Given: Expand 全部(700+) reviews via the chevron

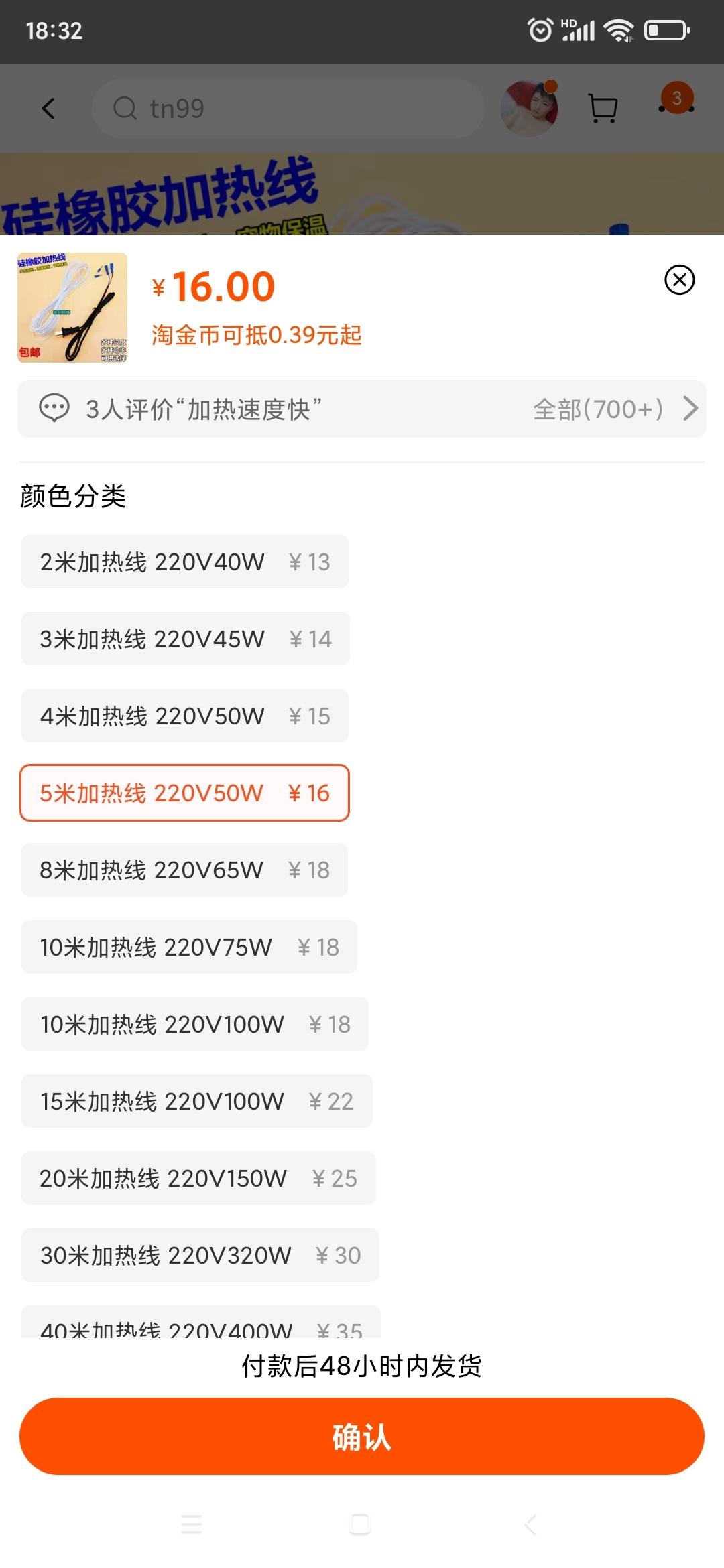Looking at the screenshot, I should (x=690, y=409).
